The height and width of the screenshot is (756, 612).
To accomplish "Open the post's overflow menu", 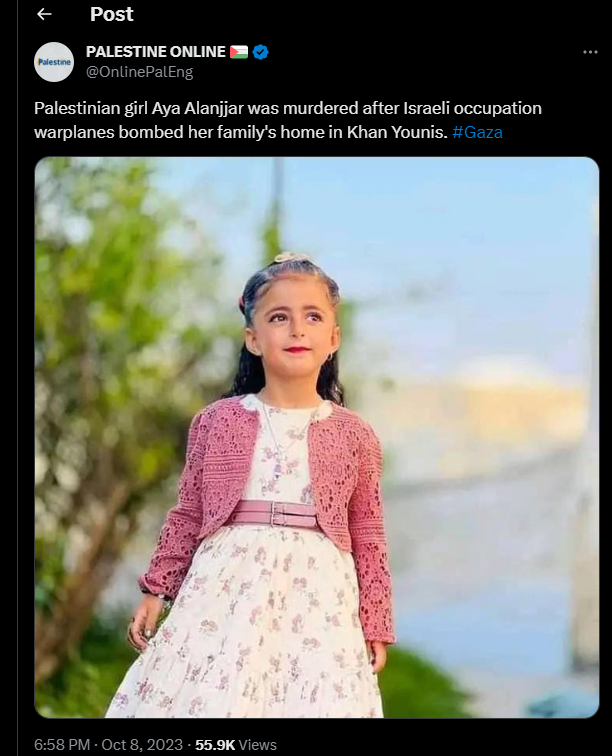I will point(590,52).
